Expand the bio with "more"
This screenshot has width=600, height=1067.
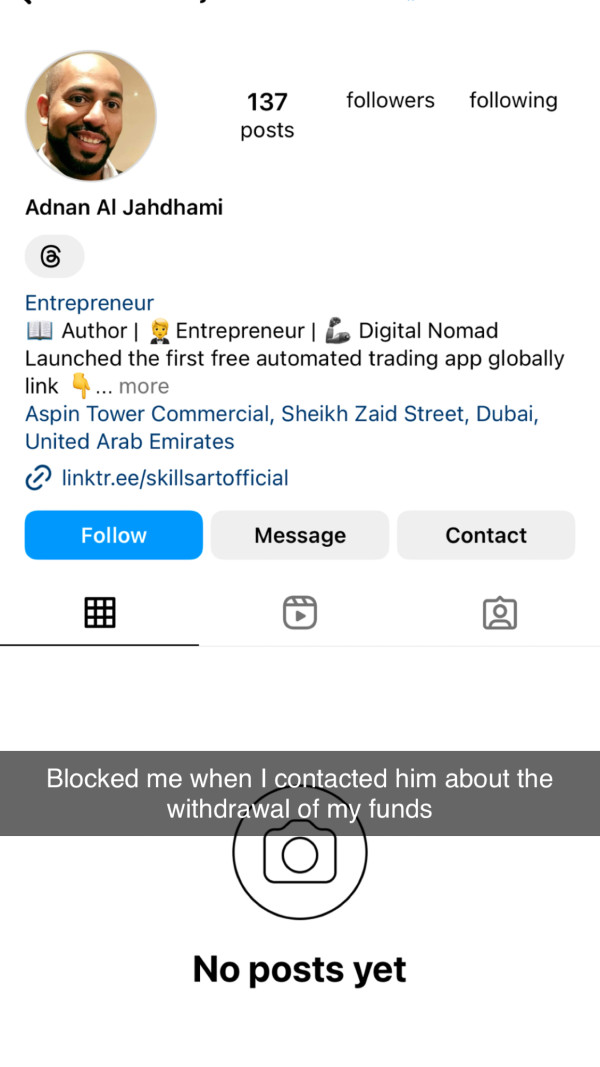point(144,386)
